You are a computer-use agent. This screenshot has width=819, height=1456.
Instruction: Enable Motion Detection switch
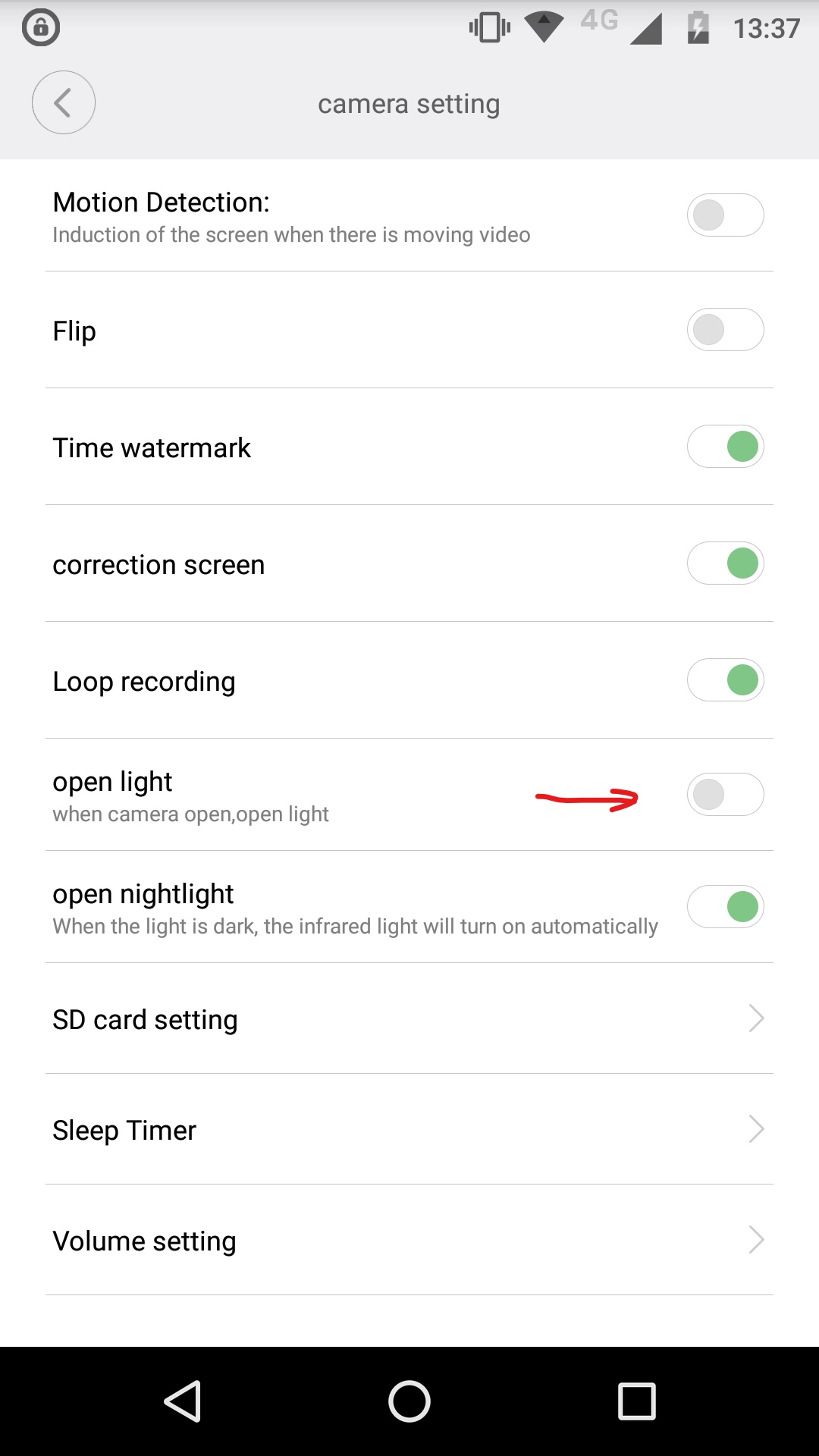click(x=725, y=215)
